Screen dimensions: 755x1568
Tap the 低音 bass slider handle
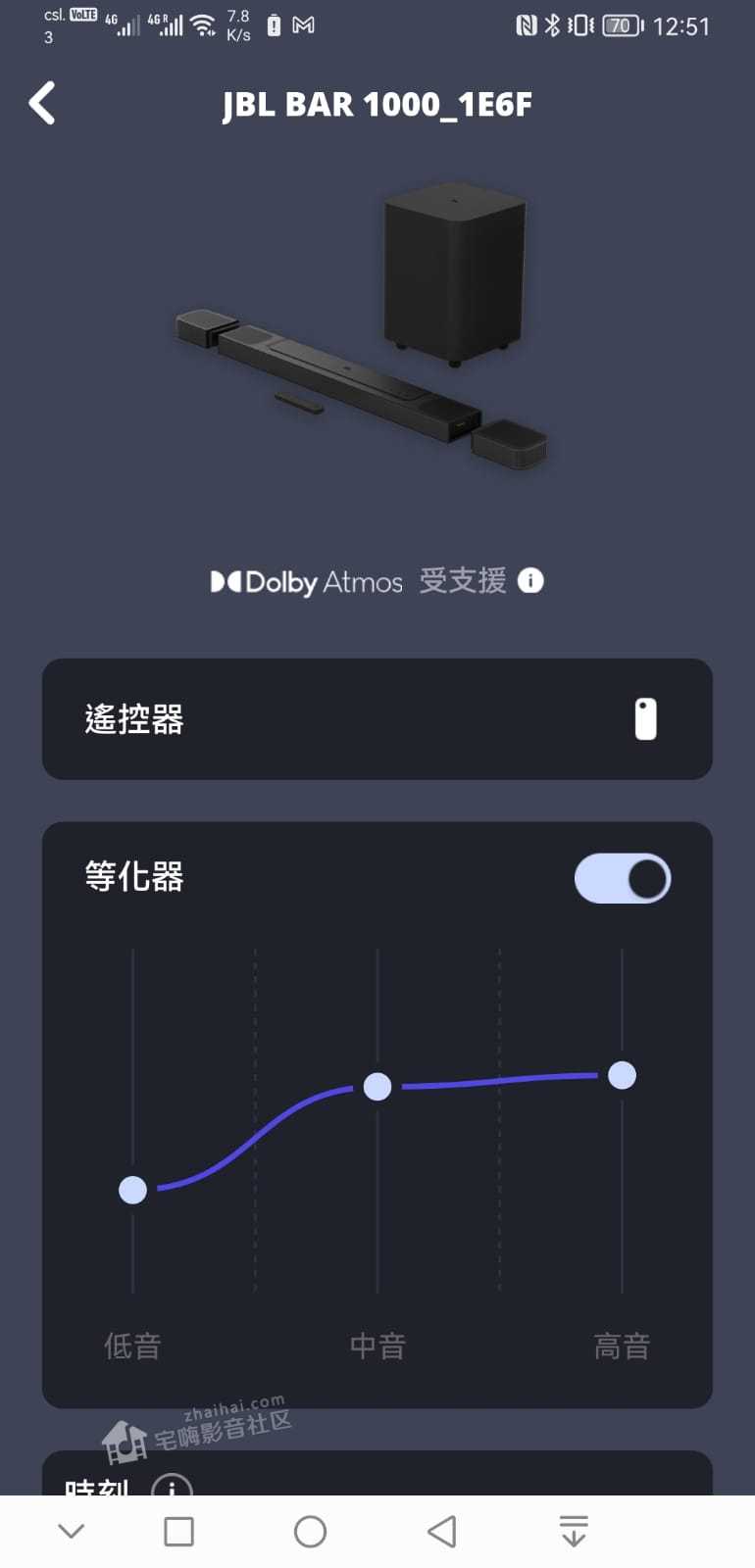[x=132, y=1190]
